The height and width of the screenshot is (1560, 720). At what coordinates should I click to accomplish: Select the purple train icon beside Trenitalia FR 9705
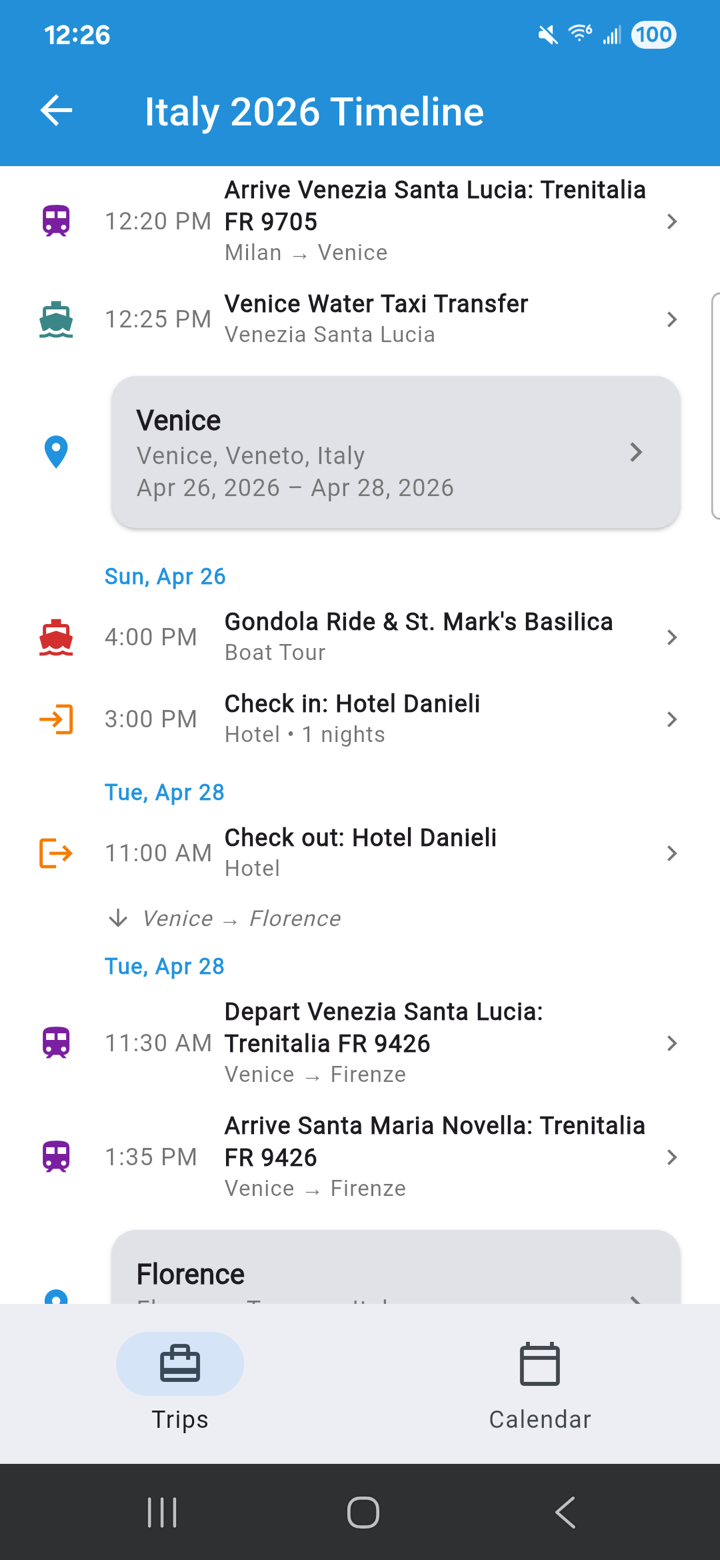pyautogui.click(x=56, y=220)
